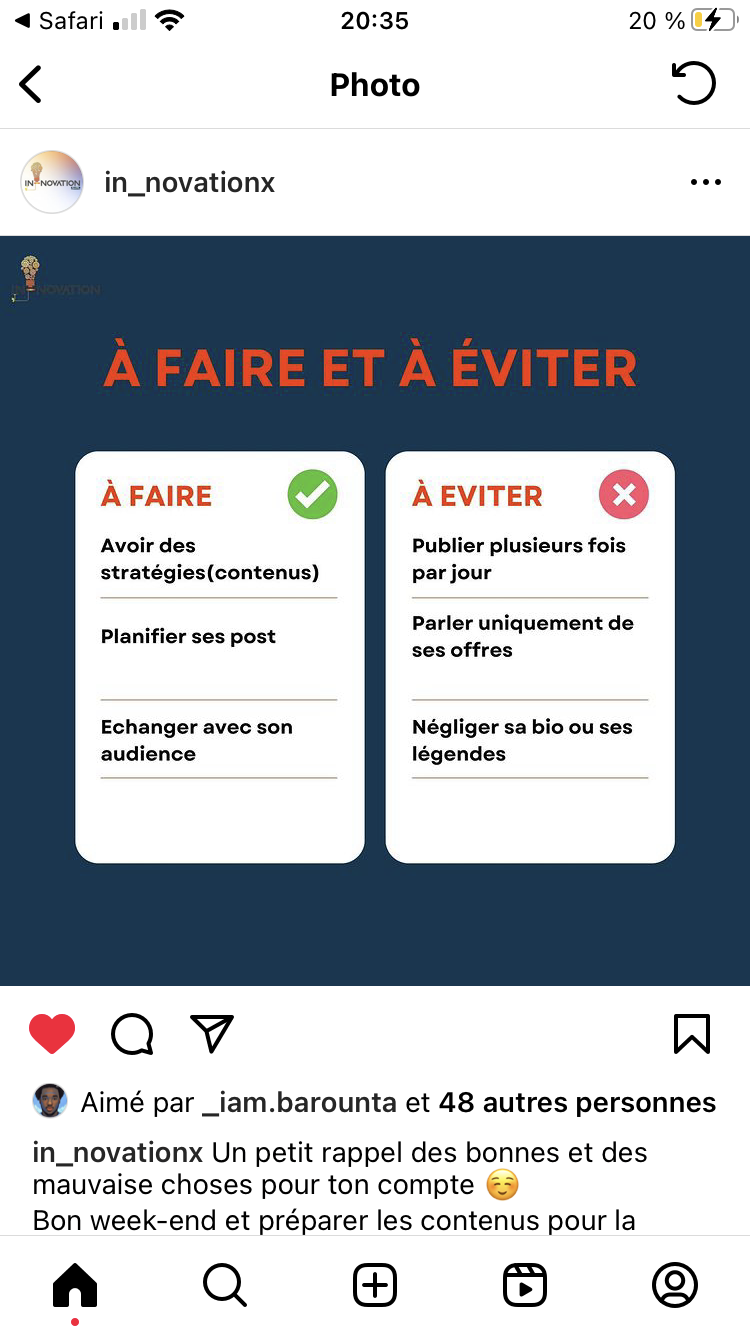Go to the Home feed tab
The width and height of the screenshot is (750, 1334).
point(75,1286)
